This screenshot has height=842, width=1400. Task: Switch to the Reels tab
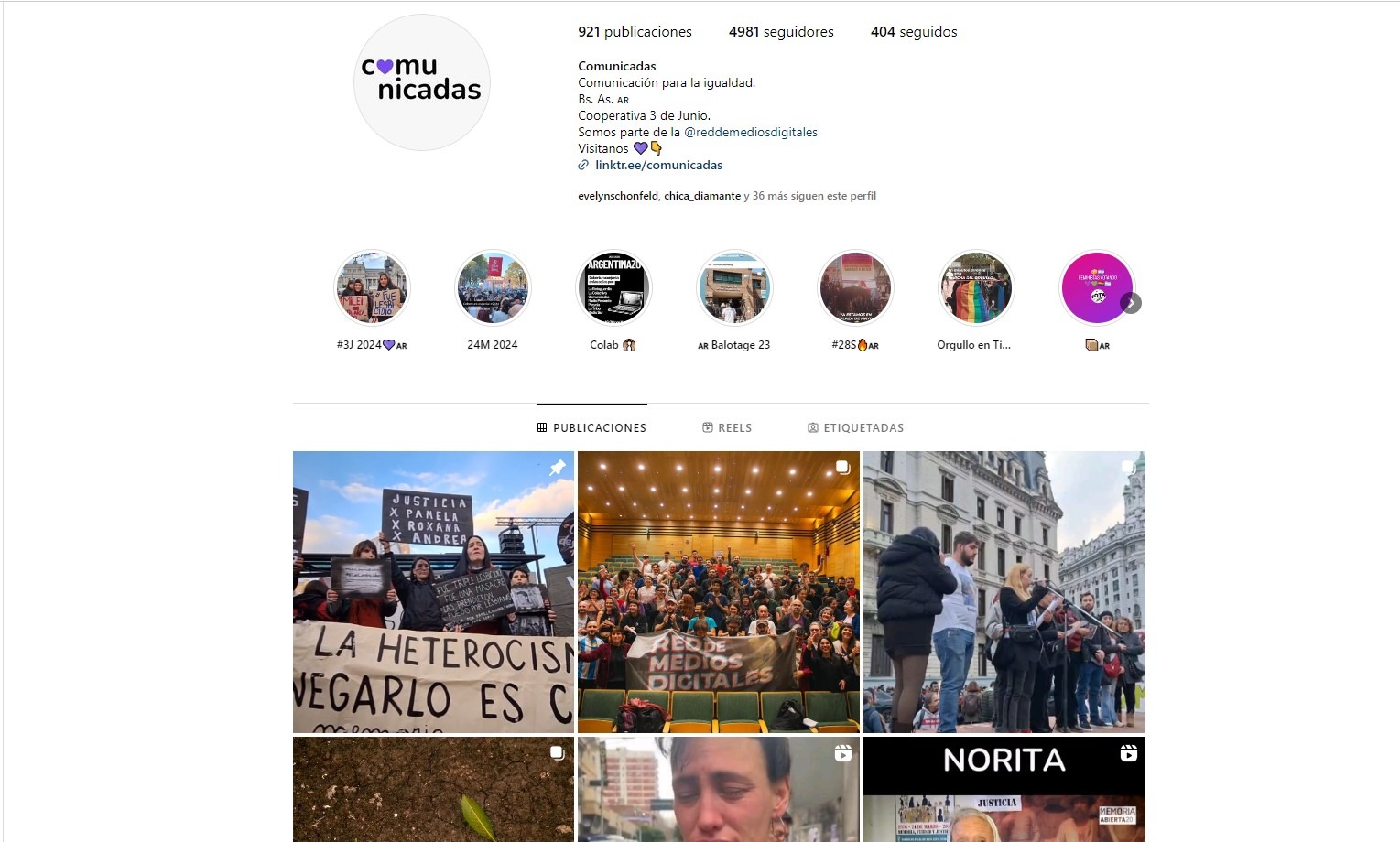[727, 427]
